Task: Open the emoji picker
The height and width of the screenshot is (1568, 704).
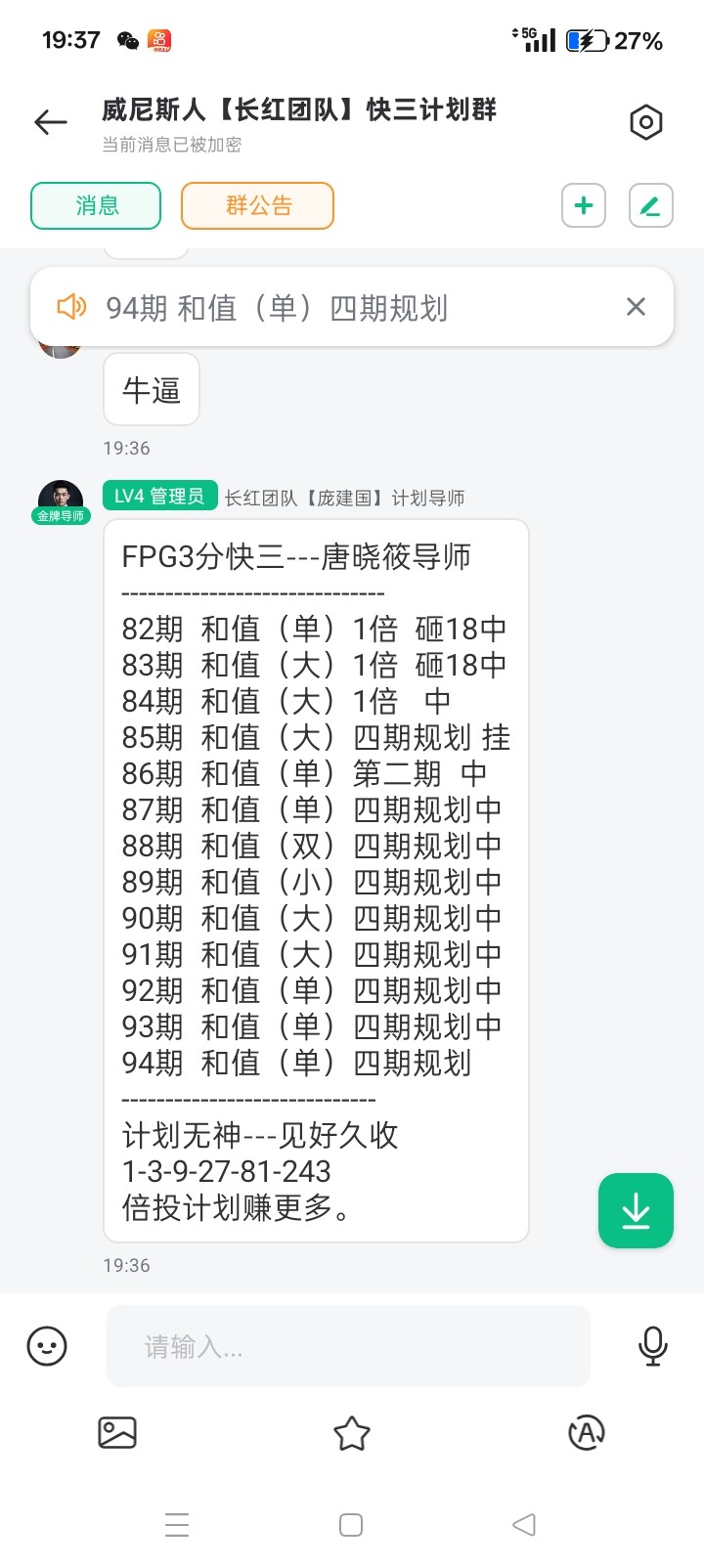Action: point(47,1346)
